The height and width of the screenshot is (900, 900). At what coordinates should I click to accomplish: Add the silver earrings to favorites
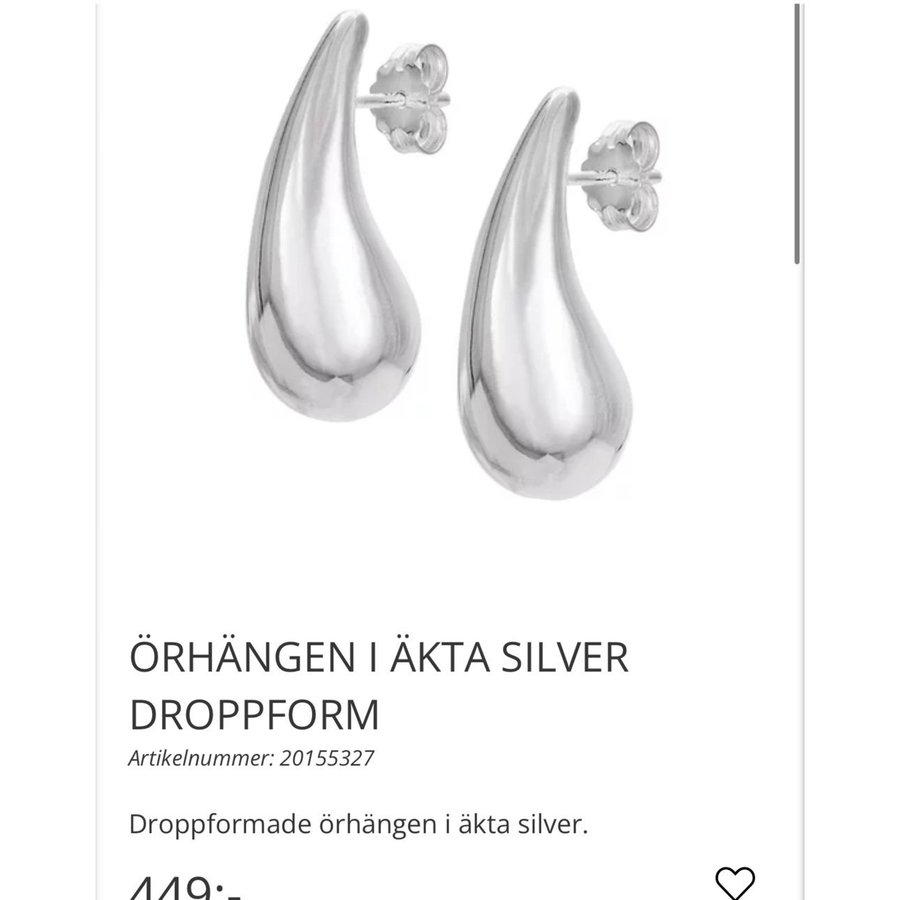(x=735, y=882)
